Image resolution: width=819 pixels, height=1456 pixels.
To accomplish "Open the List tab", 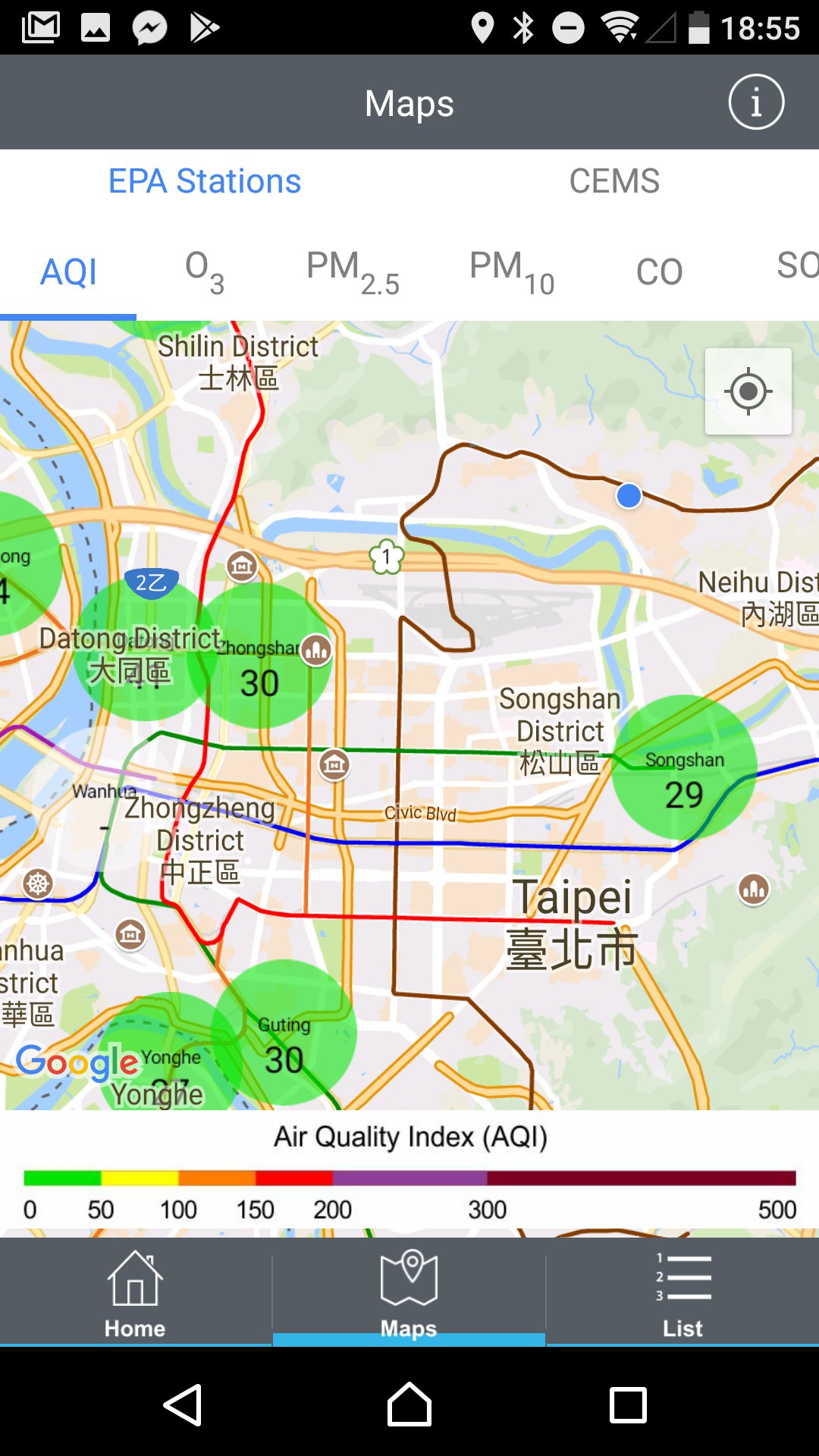I will [682, 1292].
